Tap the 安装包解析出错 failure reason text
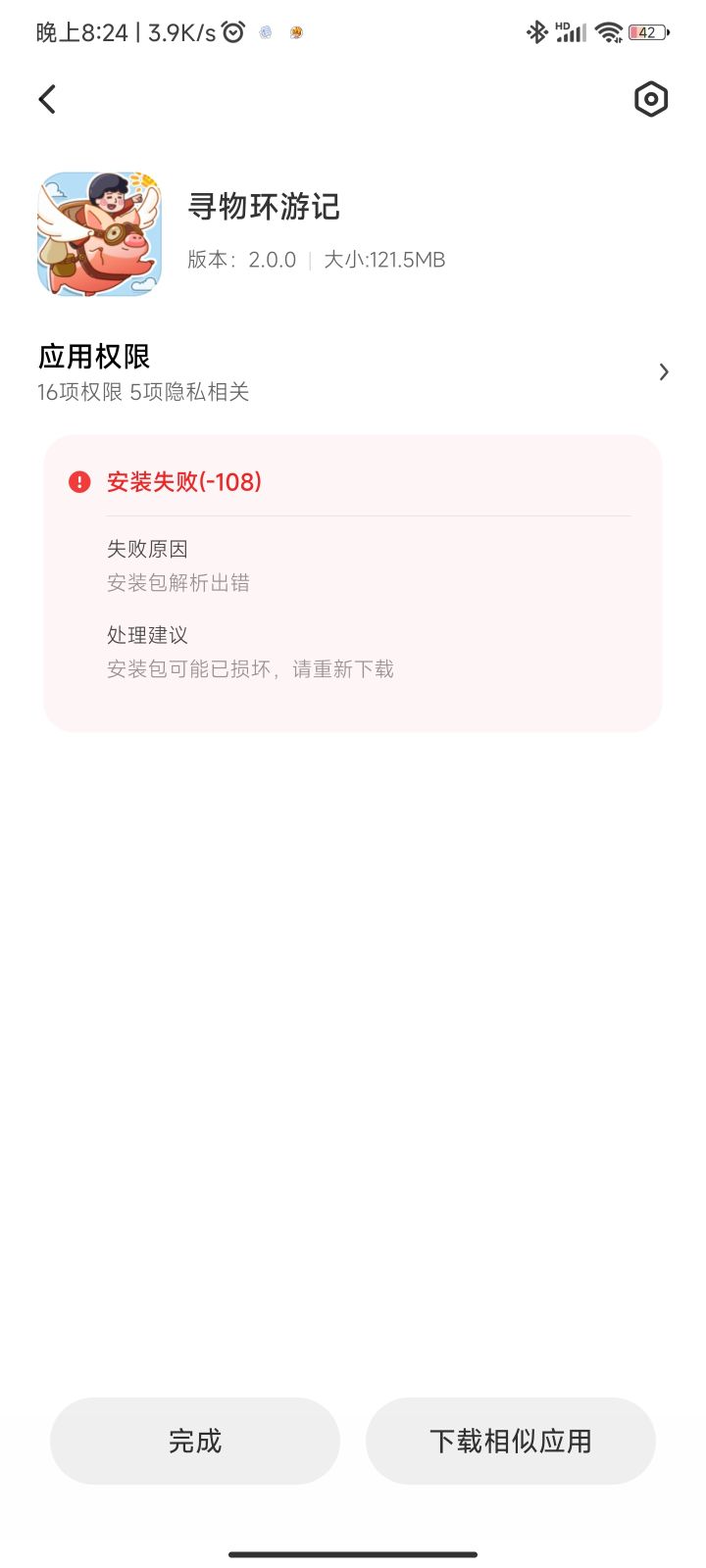This screenshot has height=1568, width=706. pyautogui.click(x=178, y=583)
